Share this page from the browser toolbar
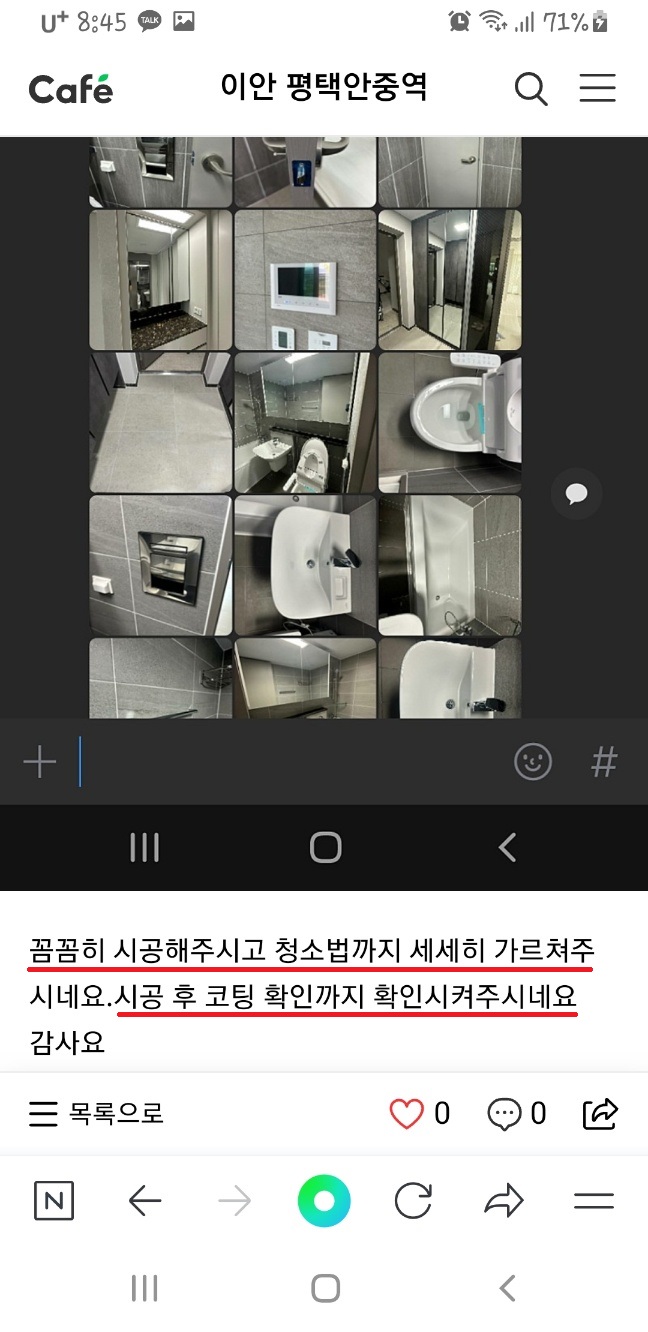This screenshot has height=1332, width=648. 504,1201
